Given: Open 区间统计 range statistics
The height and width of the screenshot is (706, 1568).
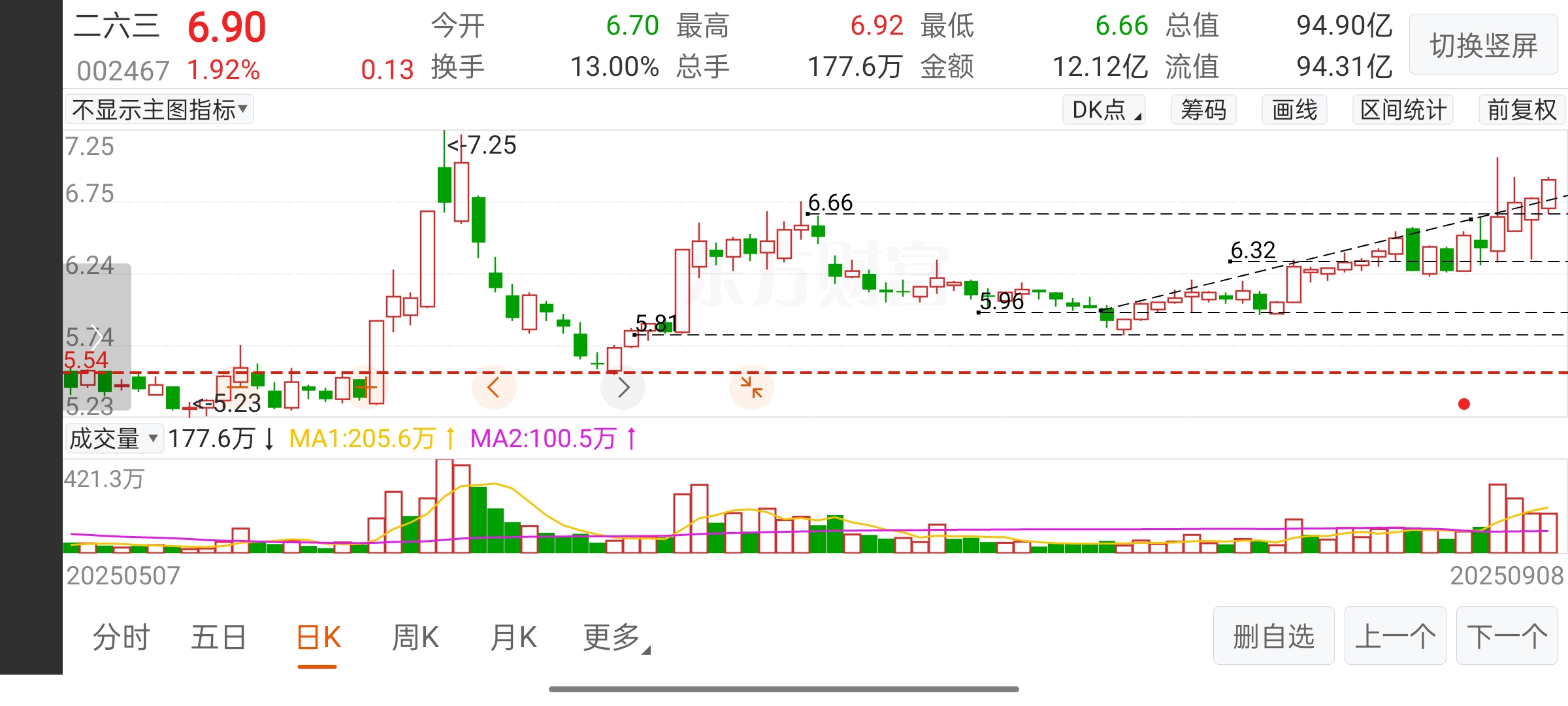Looking at the screenshot, I should coord(1403,110).
